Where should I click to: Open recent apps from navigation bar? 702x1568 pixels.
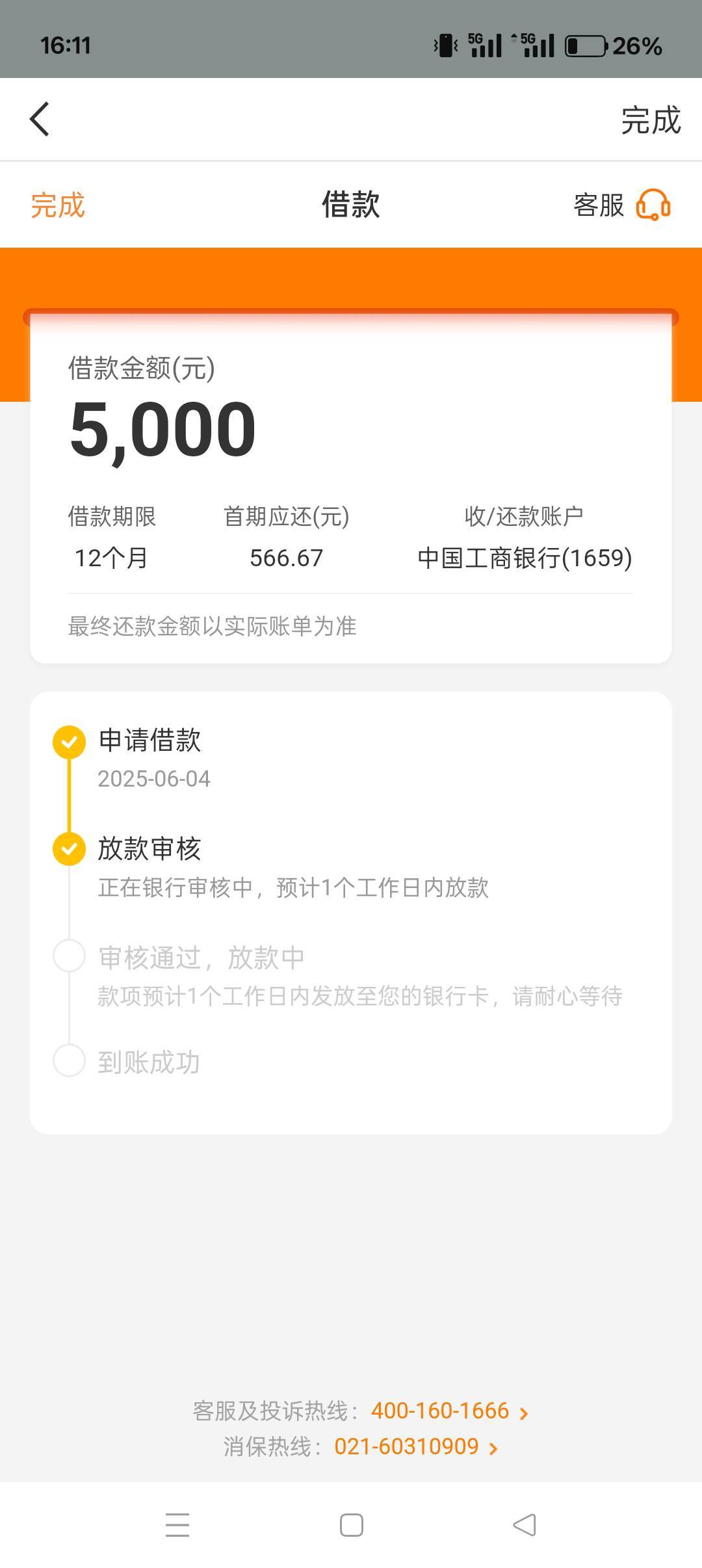(177, 1525)
